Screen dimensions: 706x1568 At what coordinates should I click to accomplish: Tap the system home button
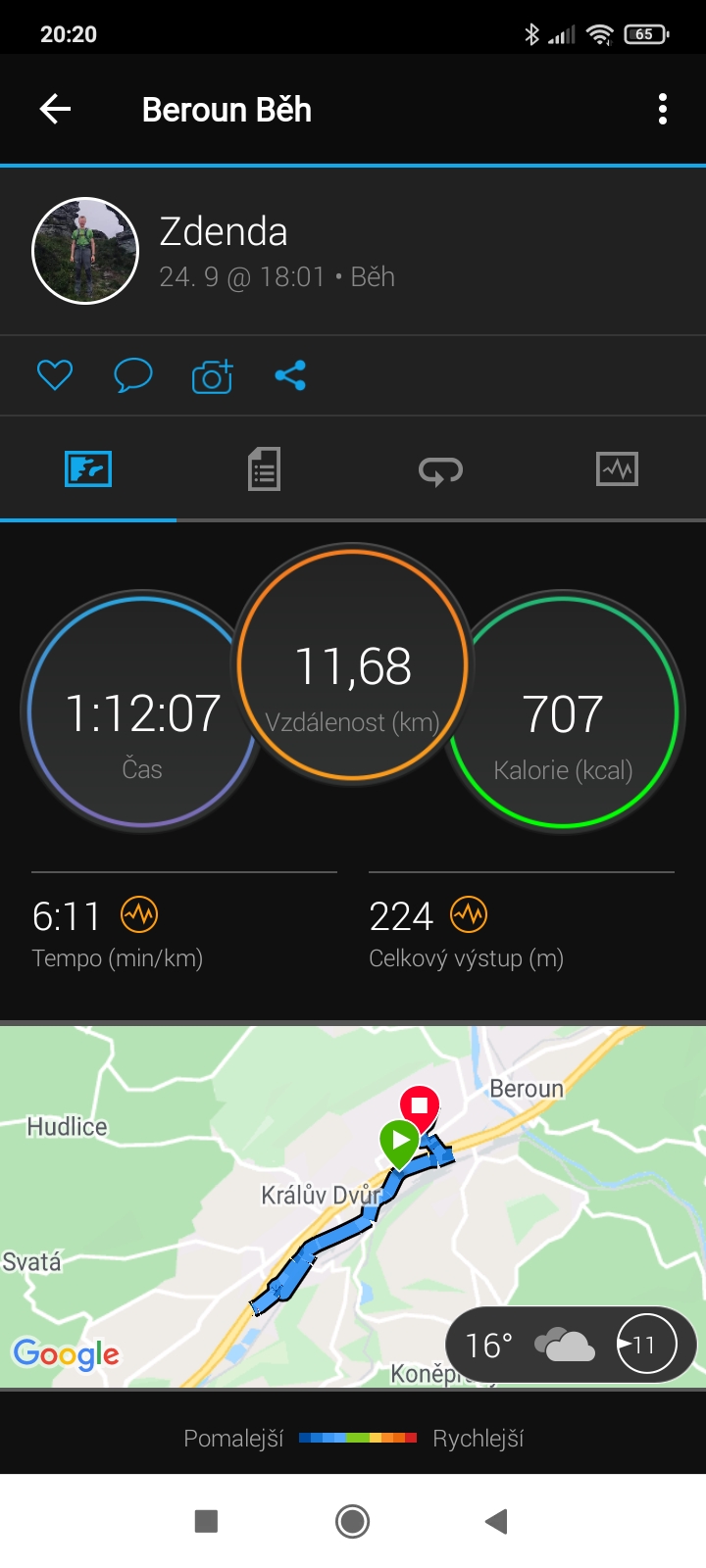pos(353,1521)
